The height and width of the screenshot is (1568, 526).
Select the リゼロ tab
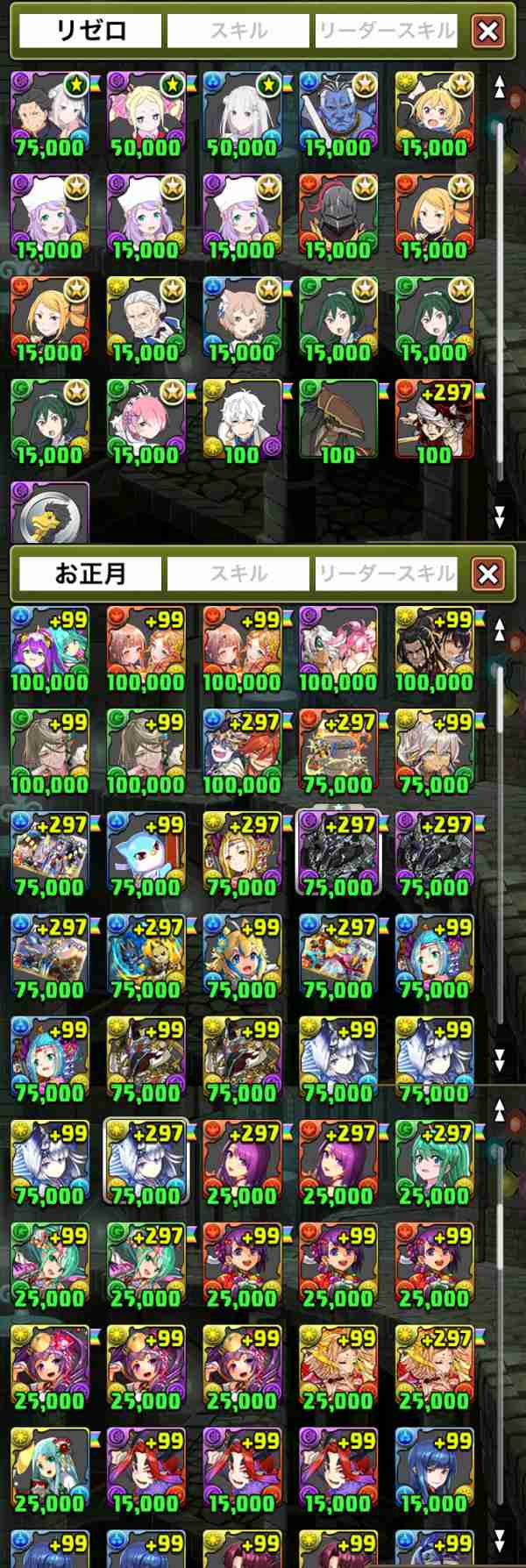coord(90,32)
